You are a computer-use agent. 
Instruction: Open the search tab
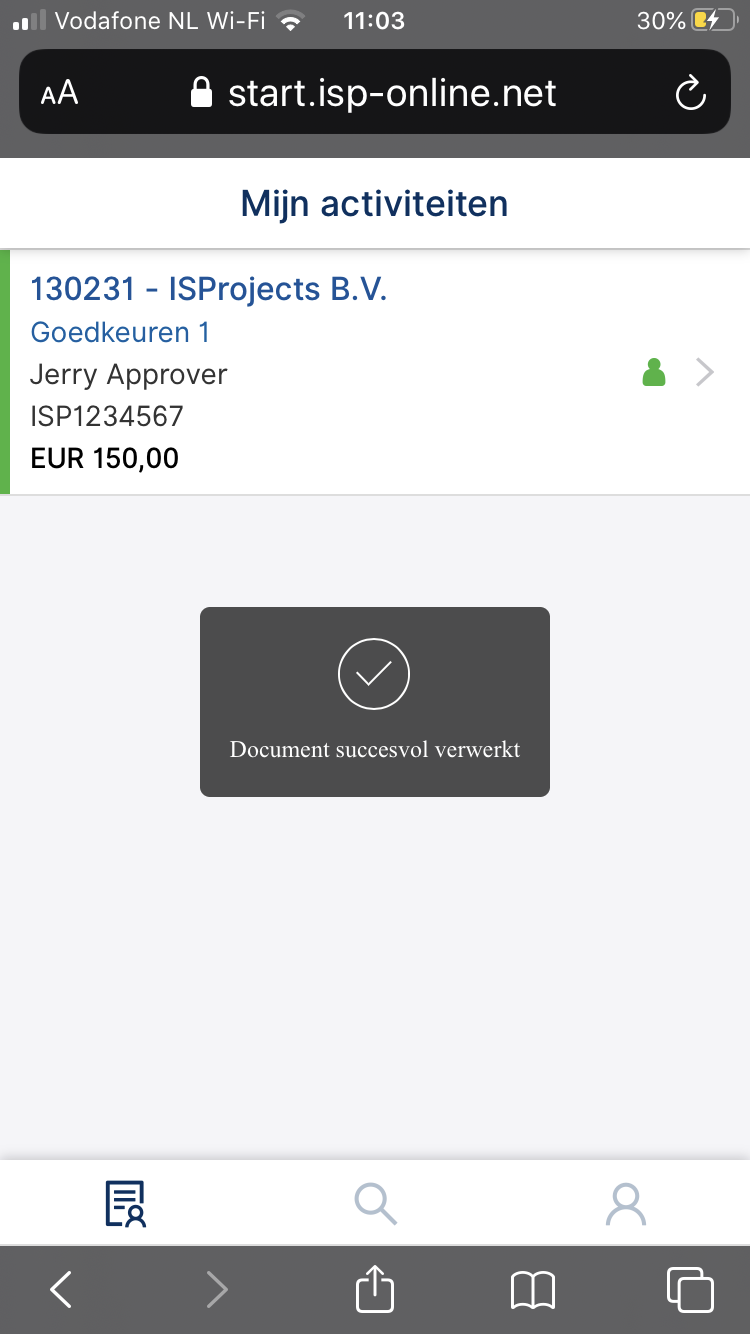tap(376, 1204)
